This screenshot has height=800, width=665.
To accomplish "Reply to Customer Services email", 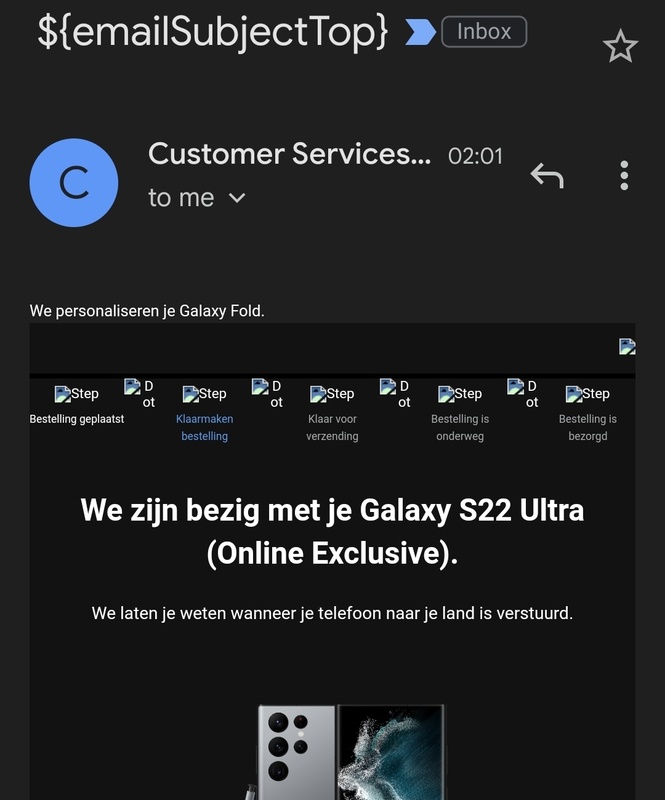I will tap(547, 176).
